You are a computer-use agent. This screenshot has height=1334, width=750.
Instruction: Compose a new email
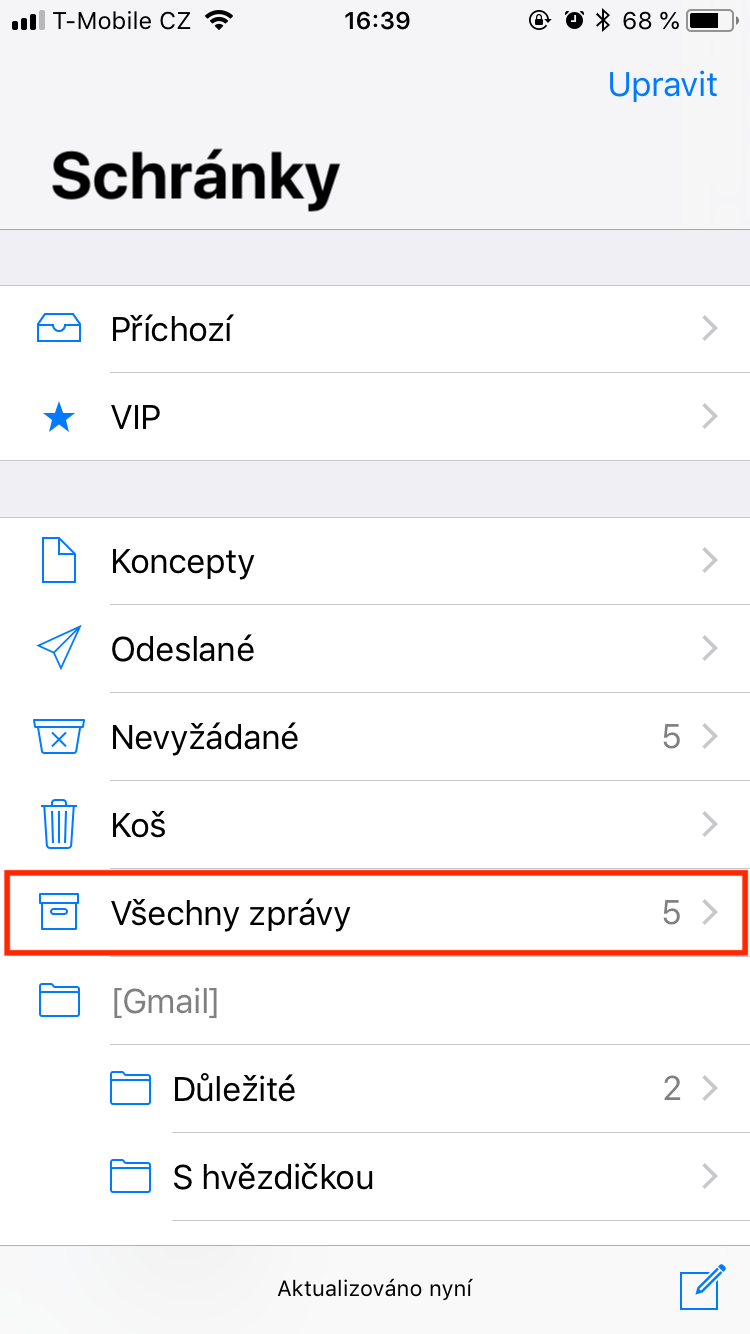coord(701,1287)
